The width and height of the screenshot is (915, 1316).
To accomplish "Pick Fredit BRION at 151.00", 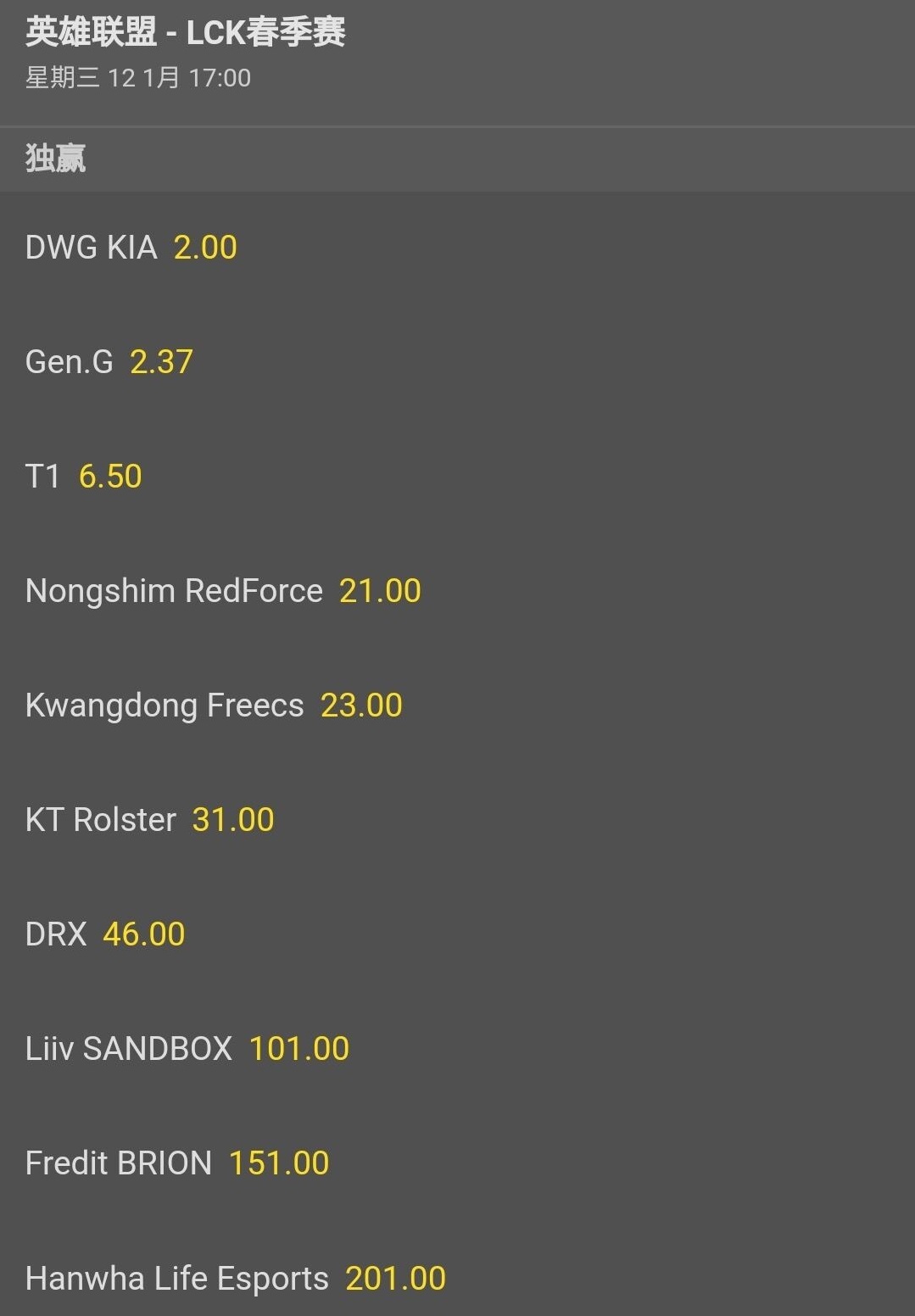I will (278, 1163).
